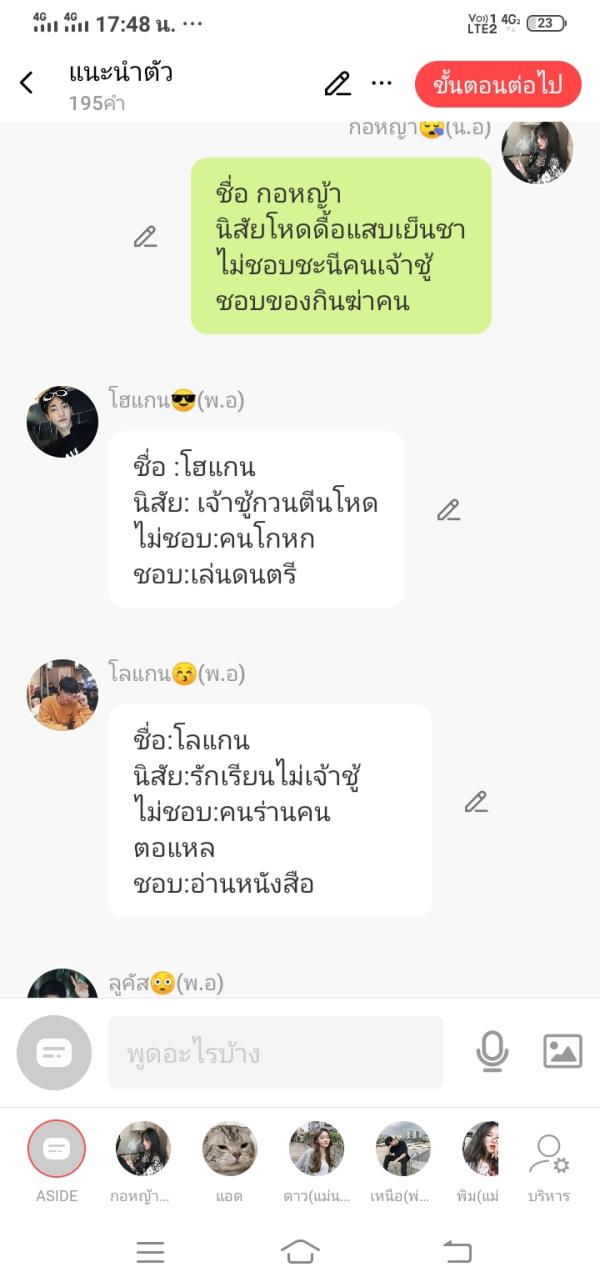Select the พิม character avatar
This screenshot has height=1287, width=600.
click(481, 1149)
